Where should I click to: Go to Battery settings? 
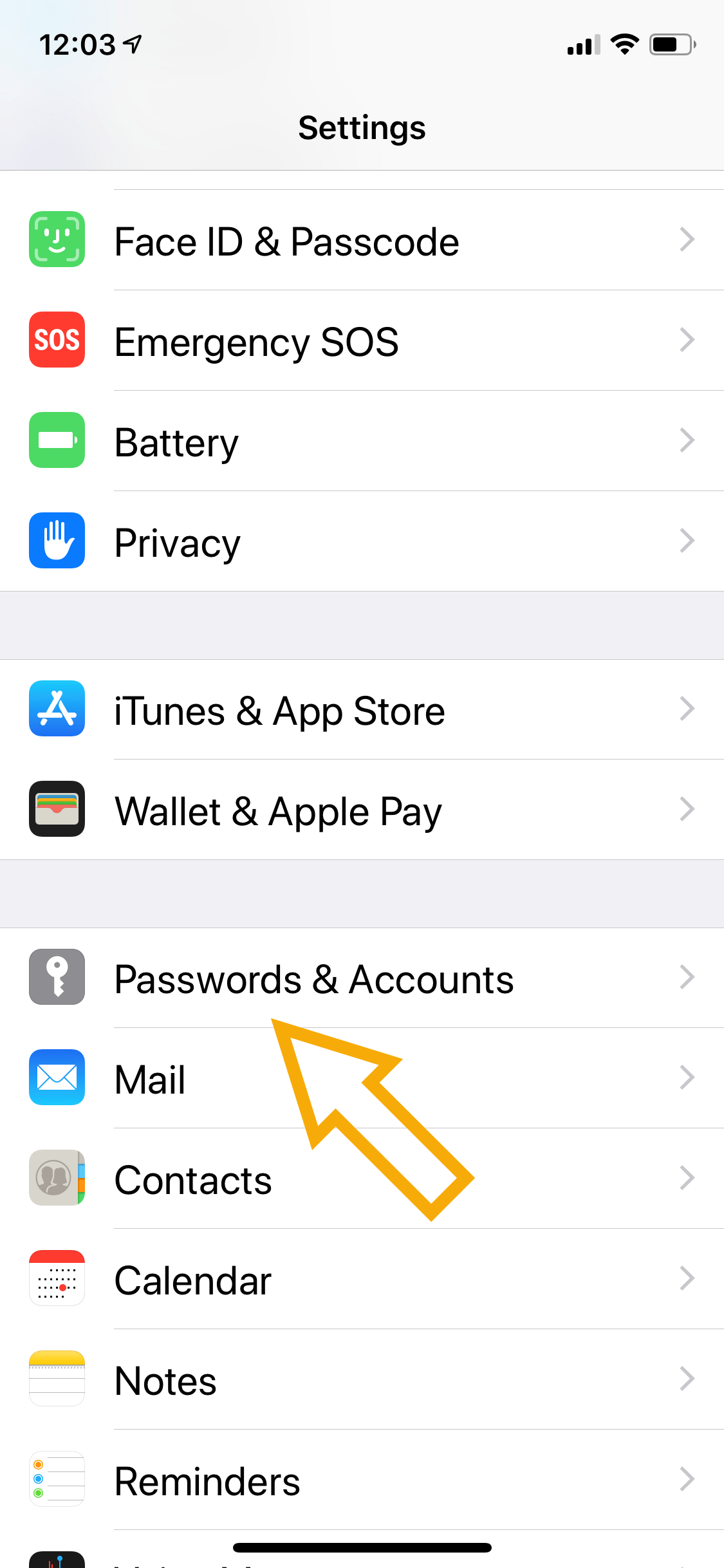point(362,441)
